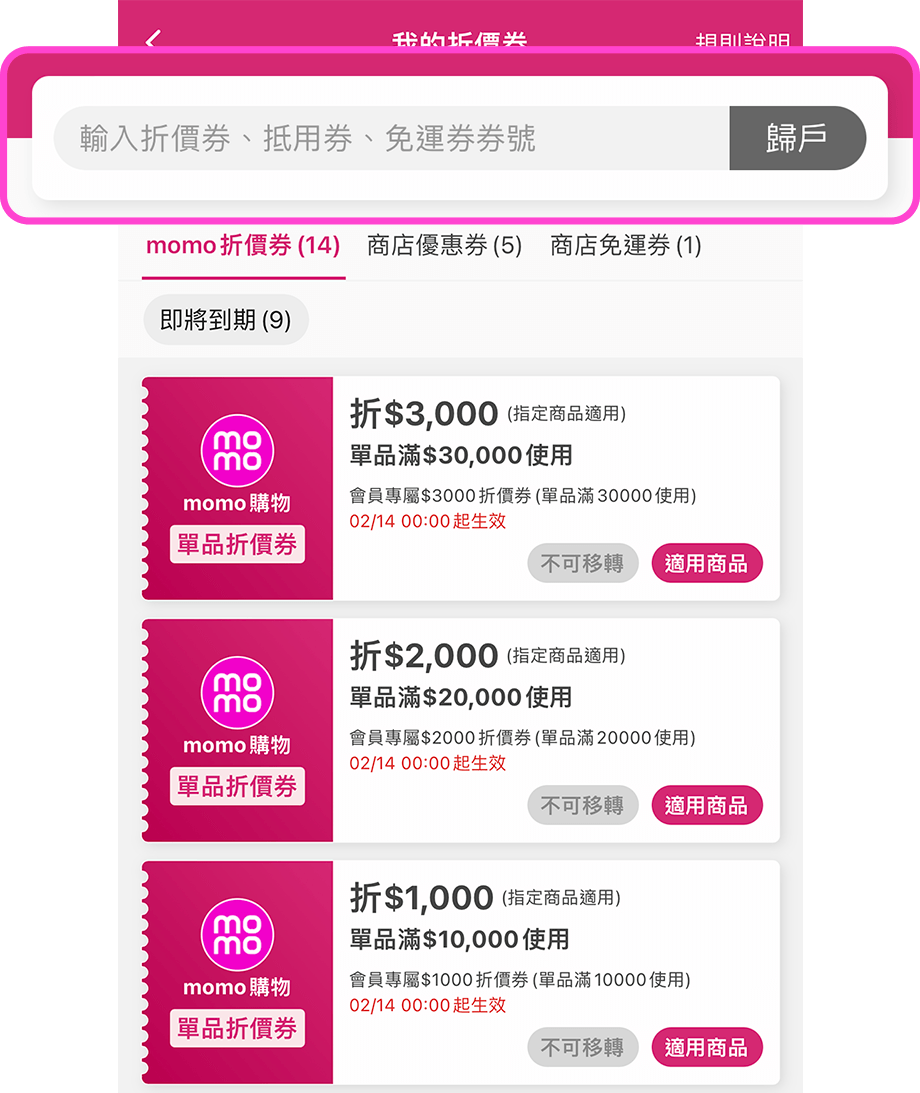The width and height of the screenshot is (920, 1093).
Task: Tap the 歸戶 button
Action: [x=797, y=138]
